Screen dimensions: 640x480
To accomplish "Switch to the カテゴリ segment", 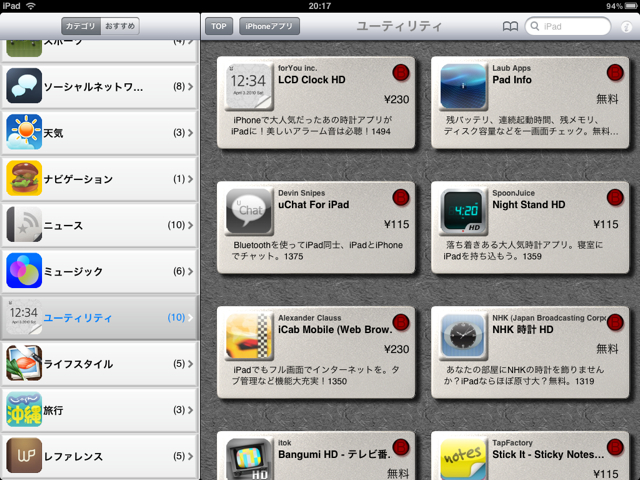I will coord(80,26).
